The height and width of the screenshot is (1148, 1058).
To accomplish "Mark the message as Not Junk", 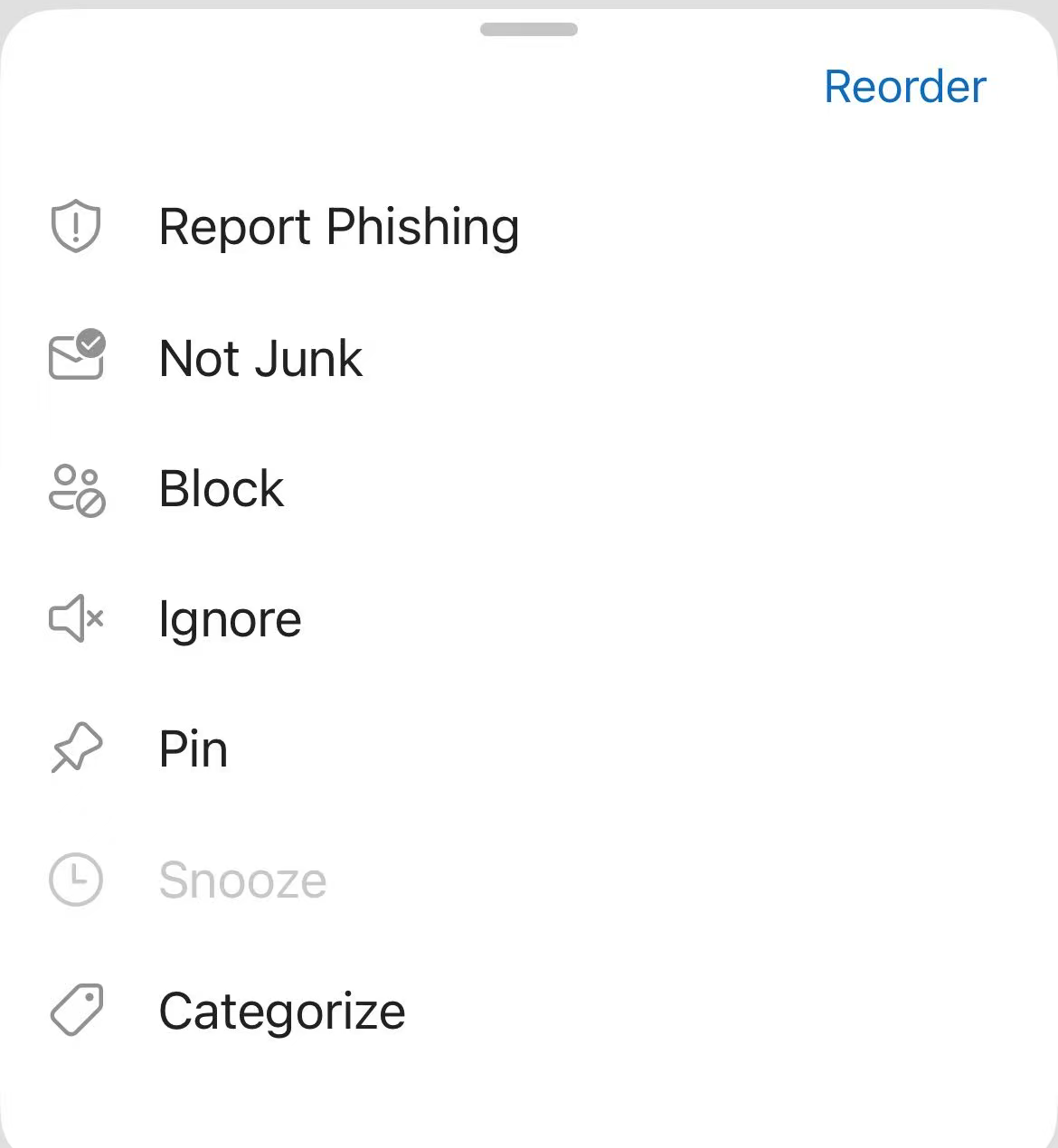I will click(260, 359).
